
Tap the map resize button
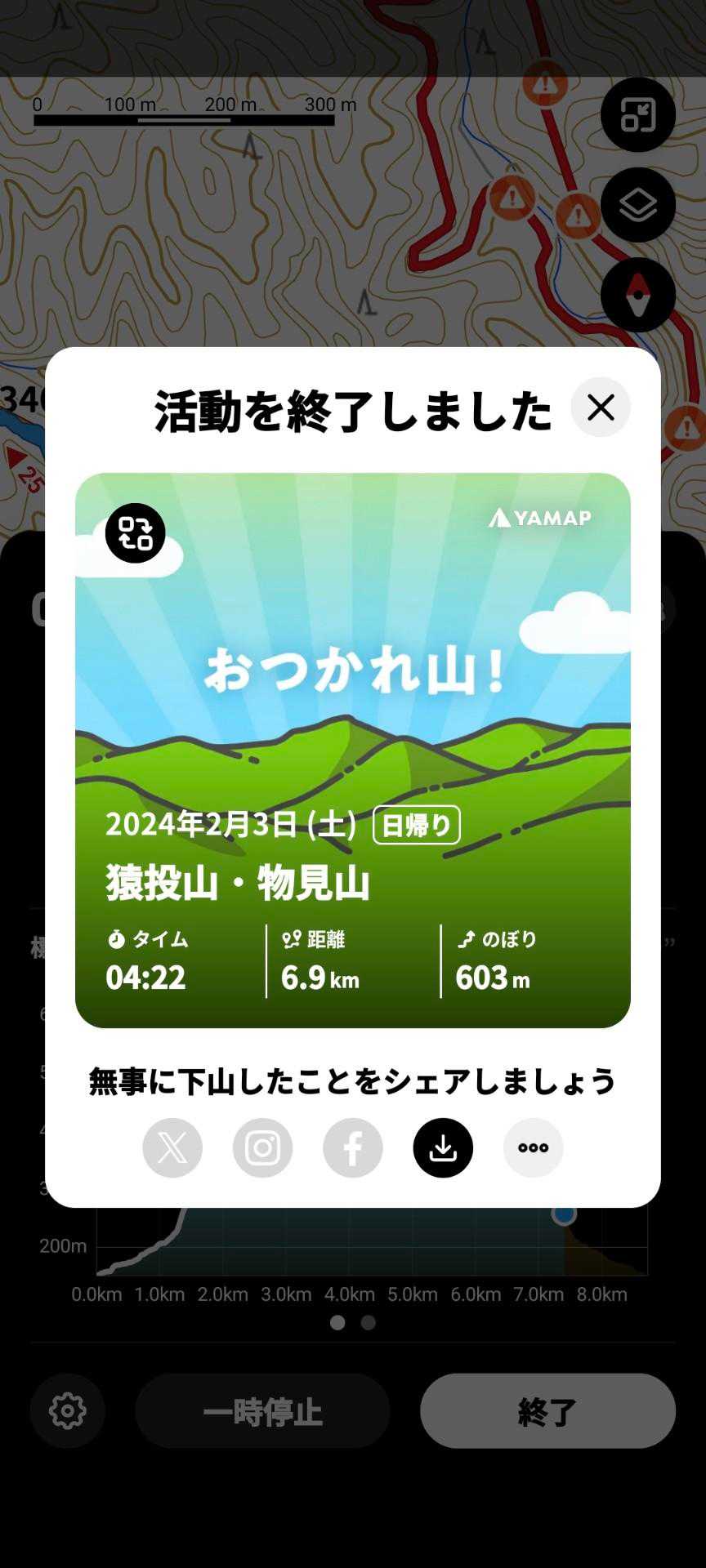[x=637, y=115]
